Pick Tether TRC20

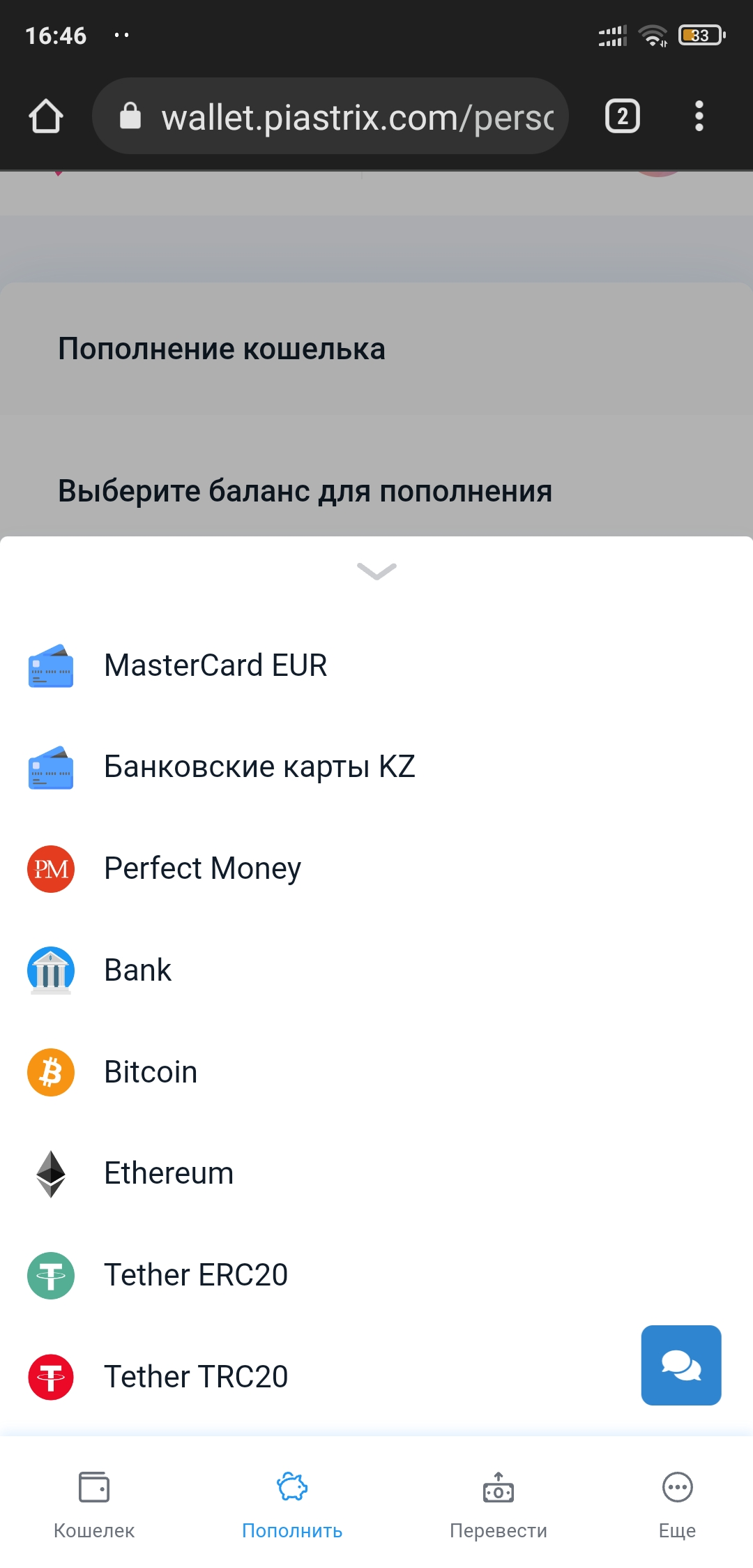click(321, 1377)
